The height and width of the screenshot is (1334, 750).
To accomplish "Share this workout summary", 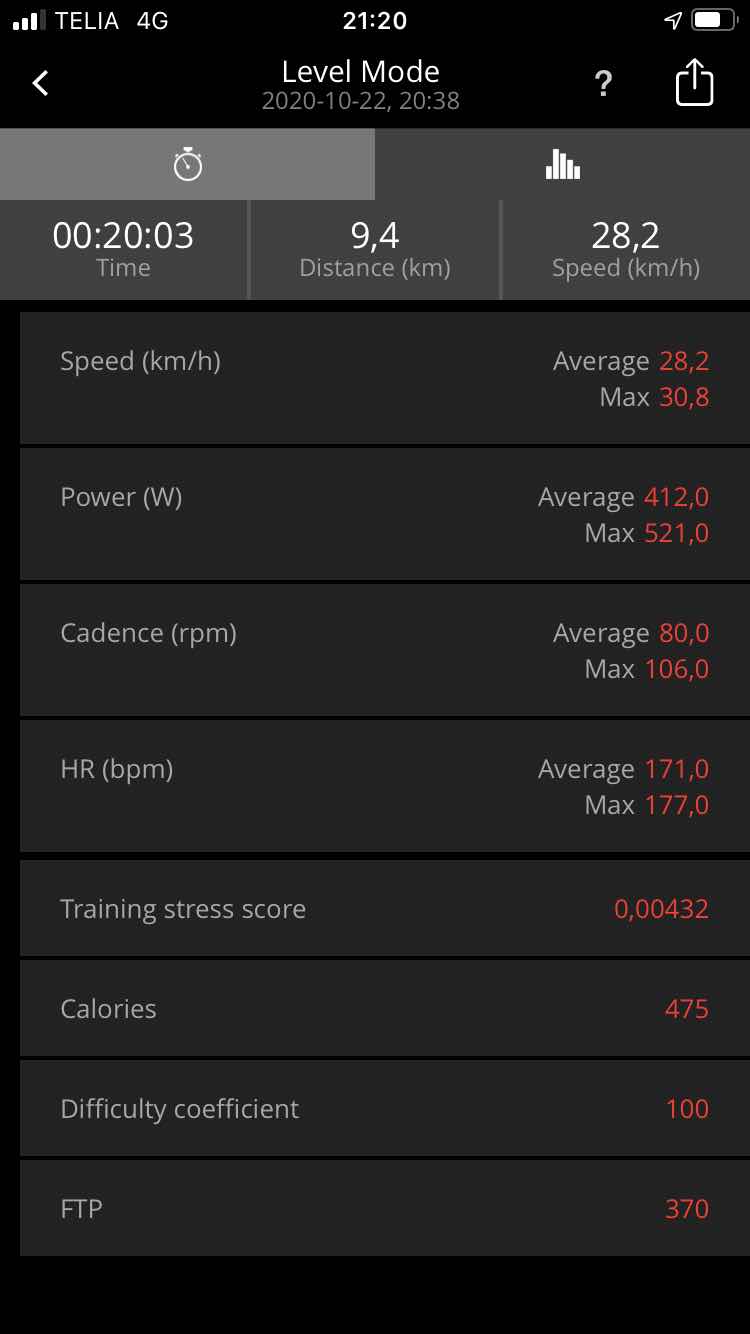I will coord(694,82).
